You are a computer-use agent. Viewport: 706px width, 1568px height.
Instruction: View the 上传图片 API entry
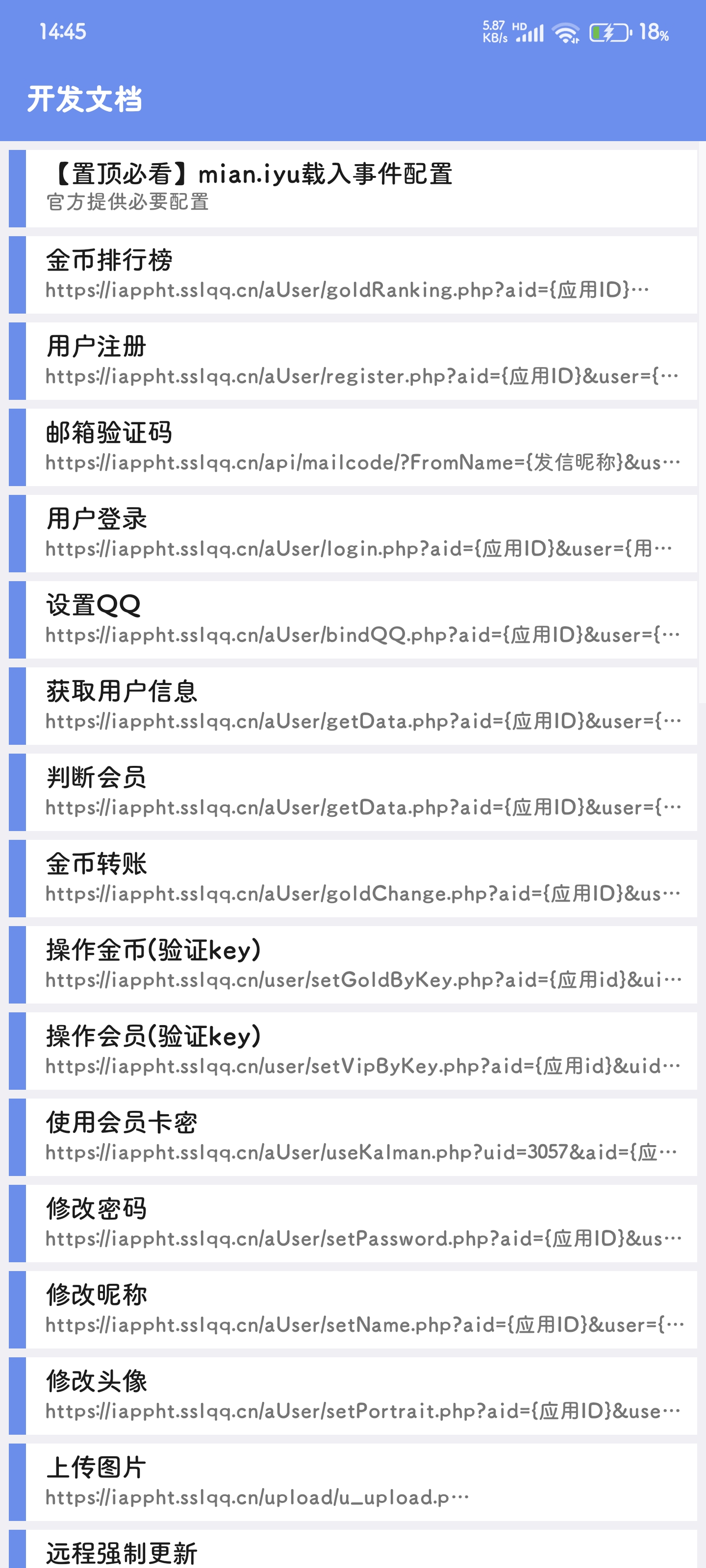tap(353, 1482)
